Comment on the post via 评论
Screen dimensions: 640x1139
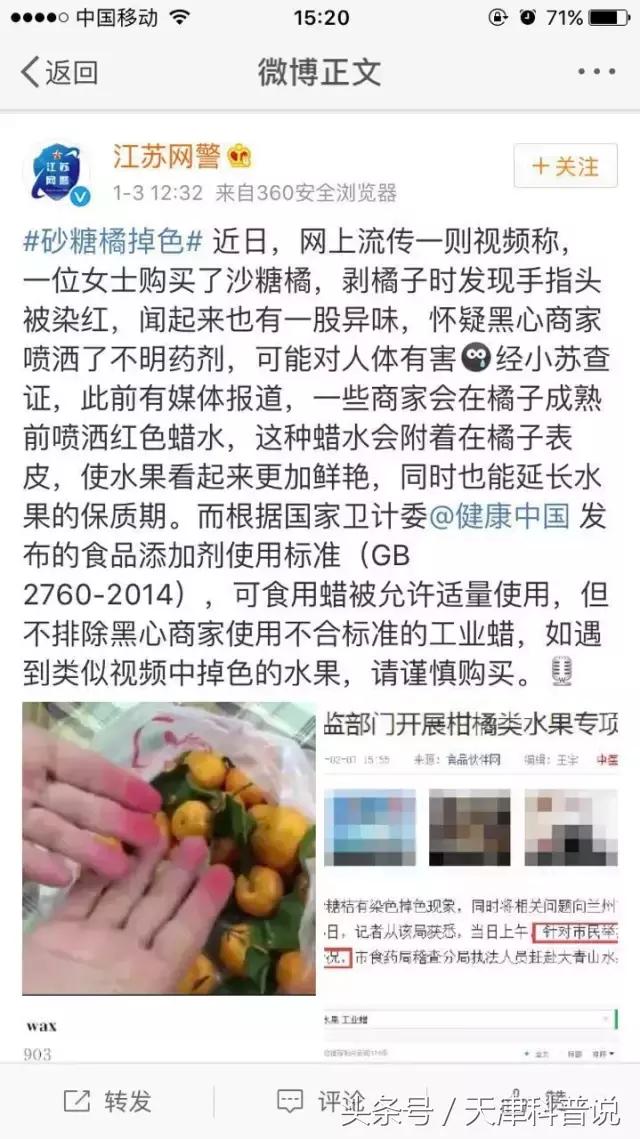click(x=320, y=1101)
